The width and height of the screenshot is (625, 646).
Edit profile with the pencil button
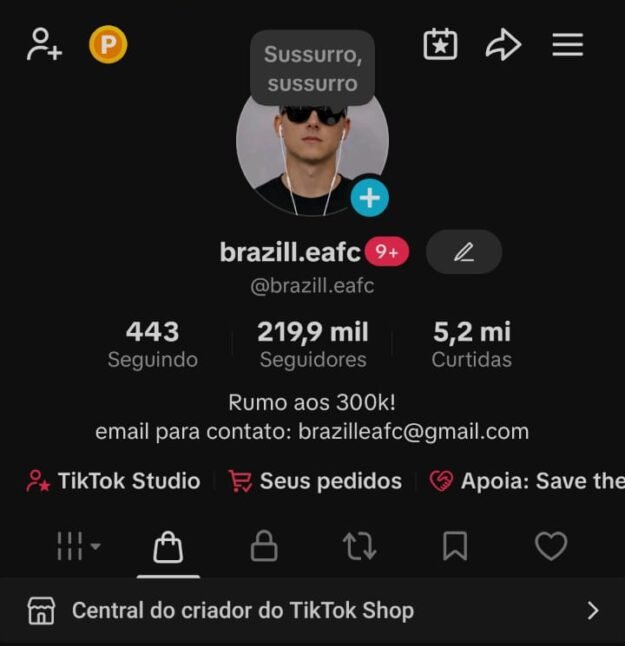click(x=464, y=252)
